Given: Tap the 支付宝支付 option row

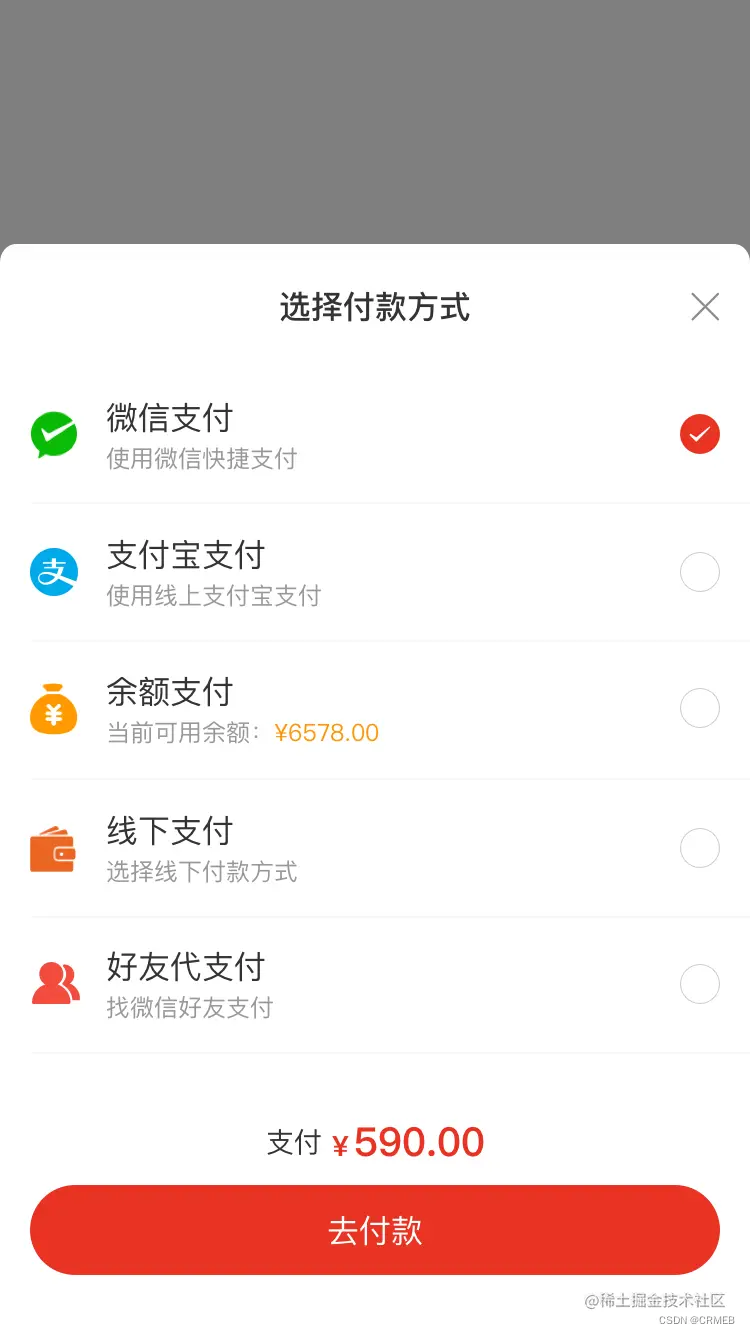Looking at the screenshot, I should point(186,556).
